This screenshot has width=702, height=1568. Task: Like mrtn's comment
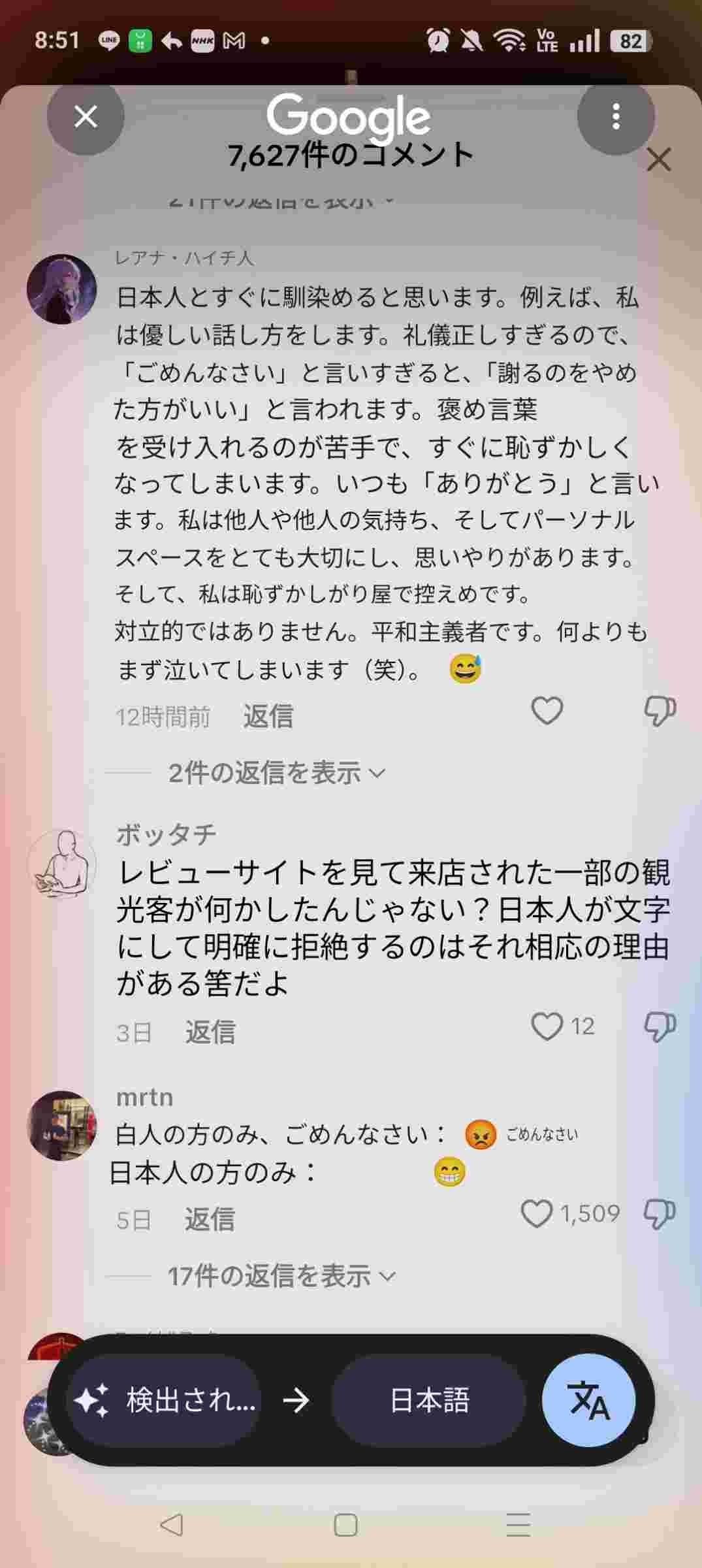[536, 1214]
